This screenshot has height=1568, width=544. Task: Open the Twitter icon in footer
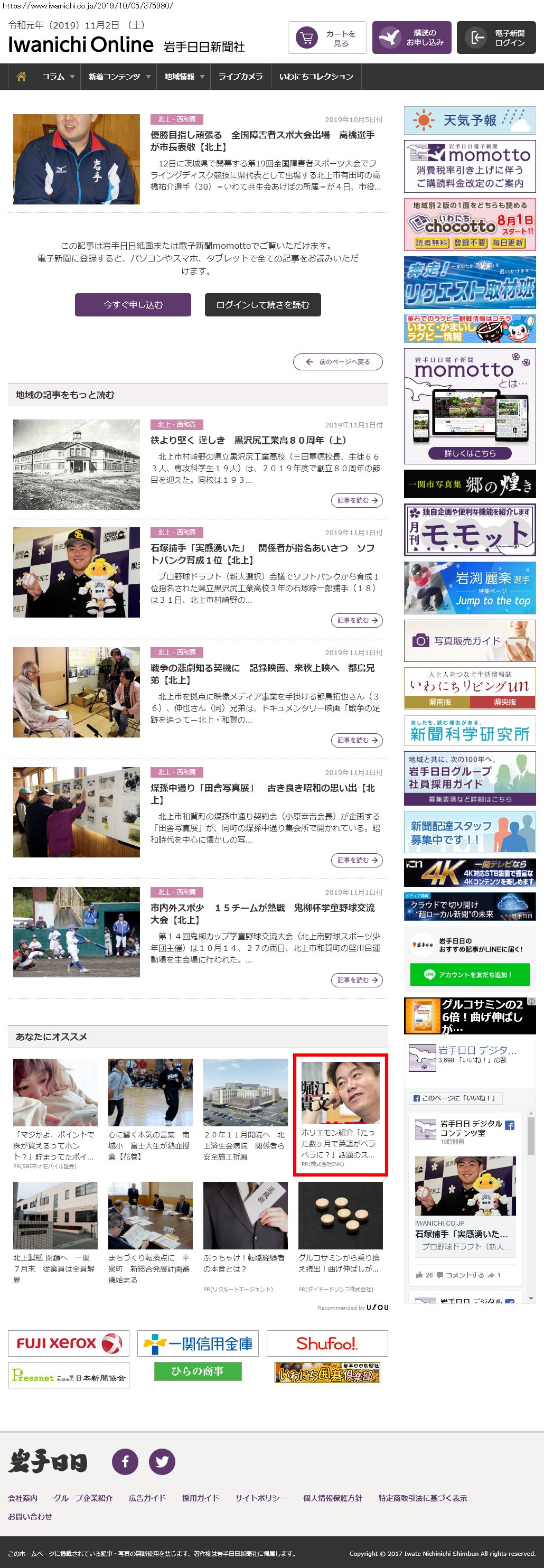162,1461
